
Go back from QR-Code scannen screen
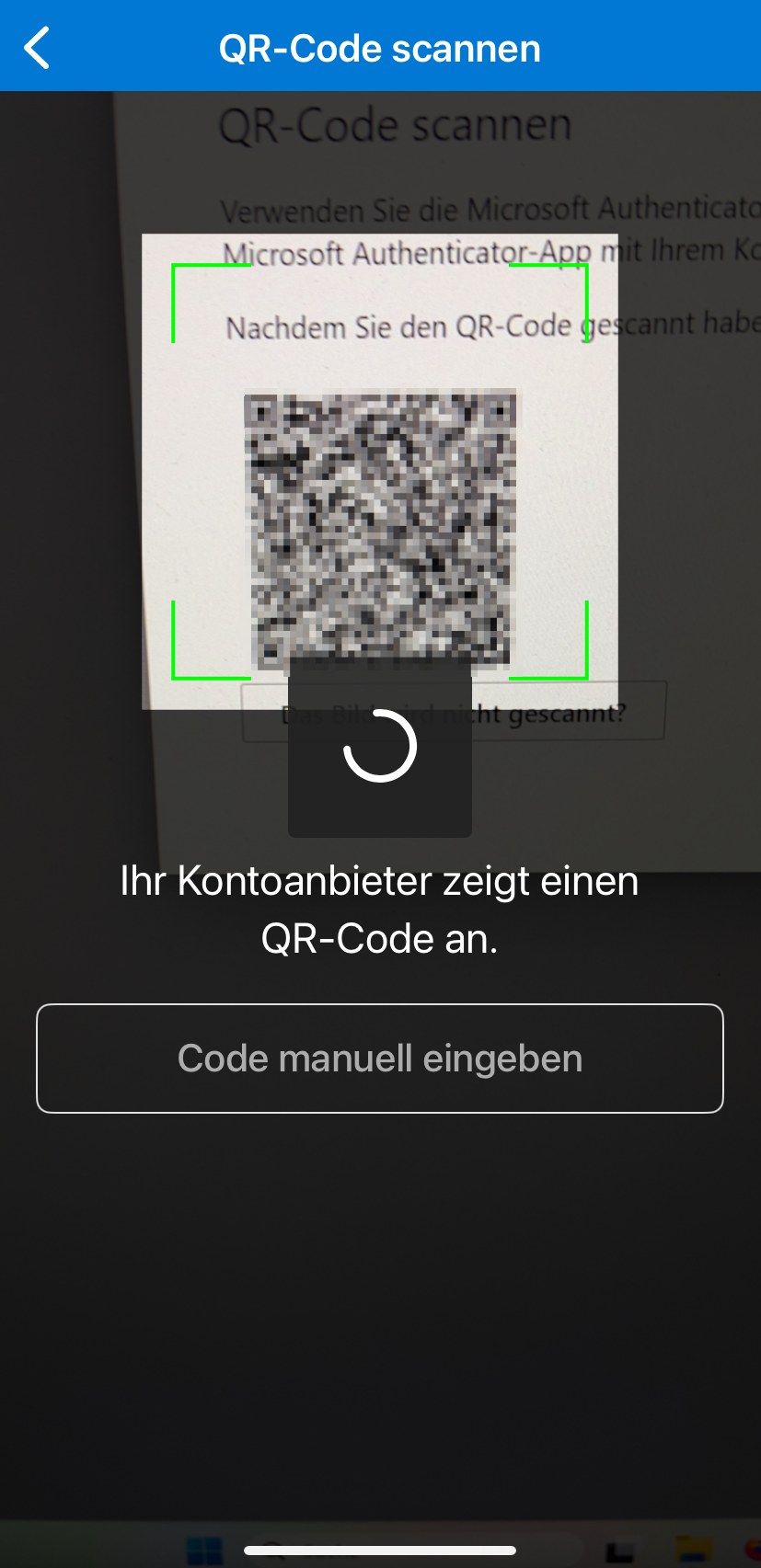point(38,48)
